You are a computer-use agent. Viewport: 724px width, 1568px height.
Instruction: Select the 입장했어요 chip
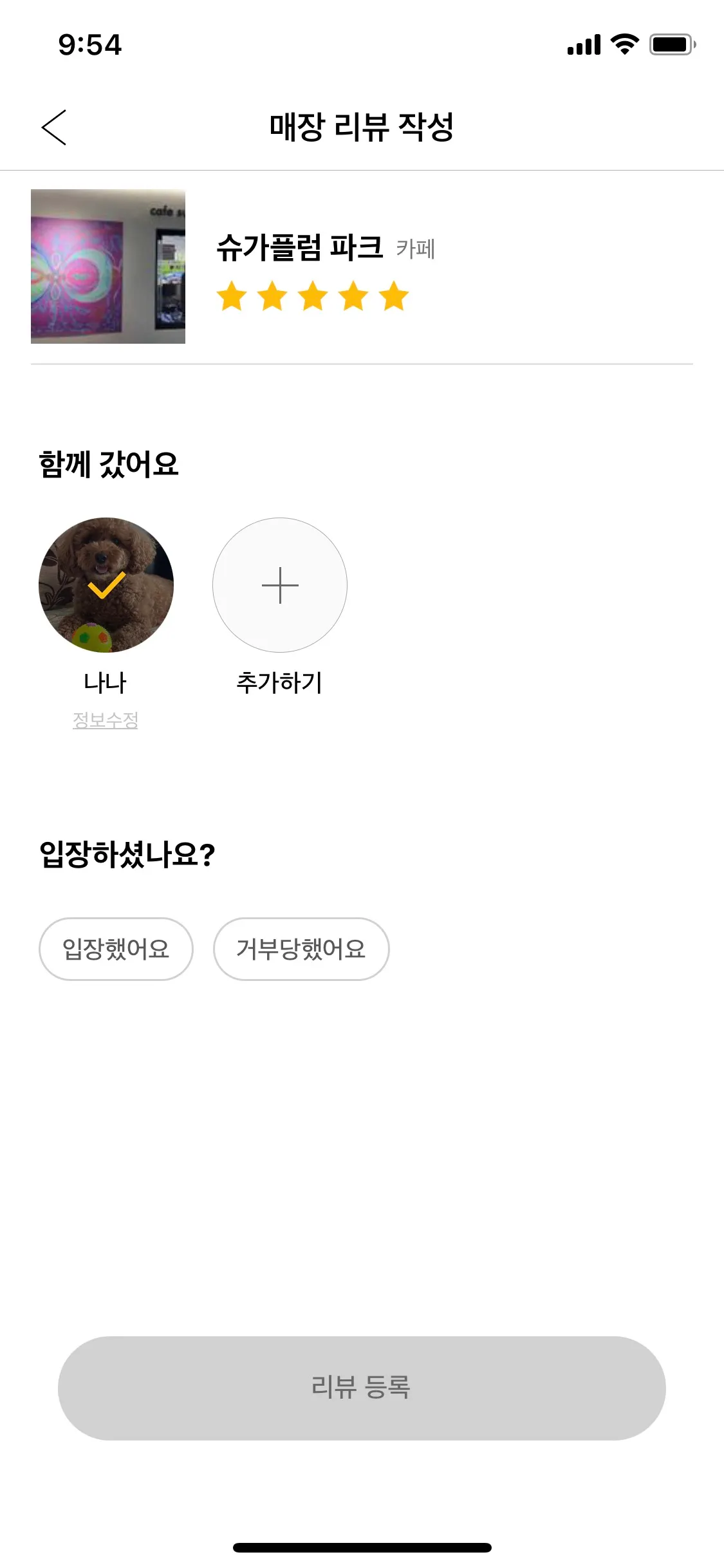(116, 949)
